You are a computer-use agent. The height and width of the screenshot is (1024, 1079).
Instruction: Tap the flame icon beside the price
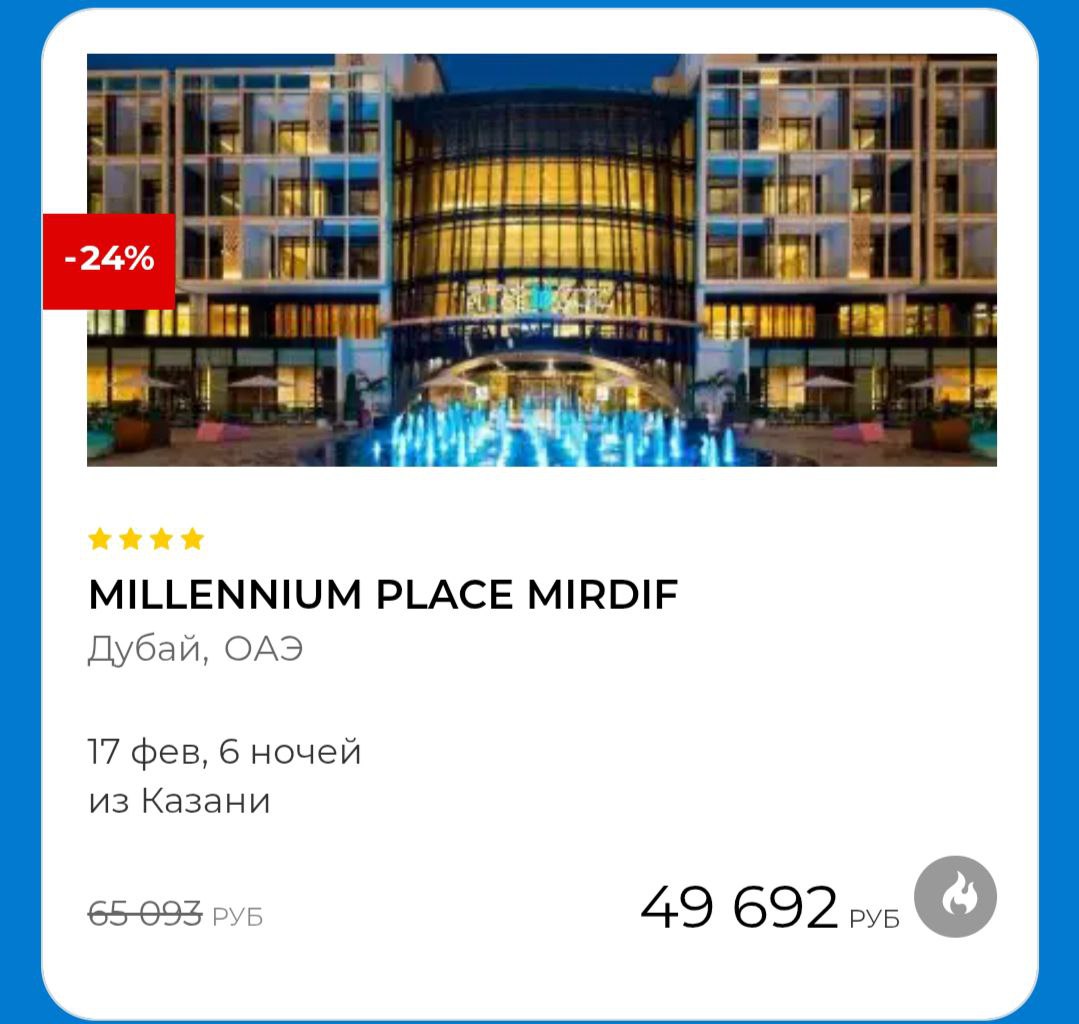(x=955, y=896)
